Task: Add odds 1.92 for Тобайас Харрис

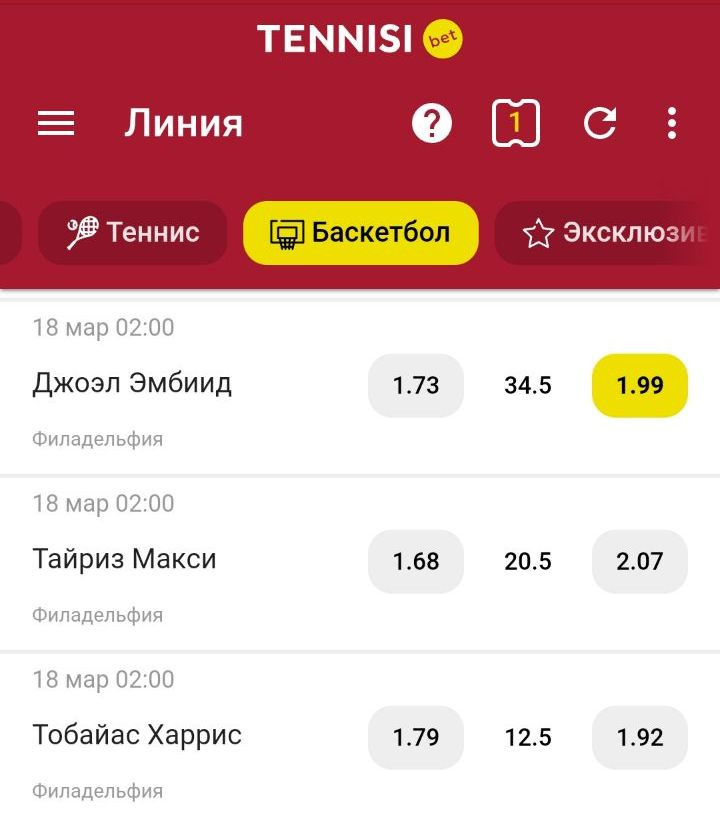Action: click(640, 737)
